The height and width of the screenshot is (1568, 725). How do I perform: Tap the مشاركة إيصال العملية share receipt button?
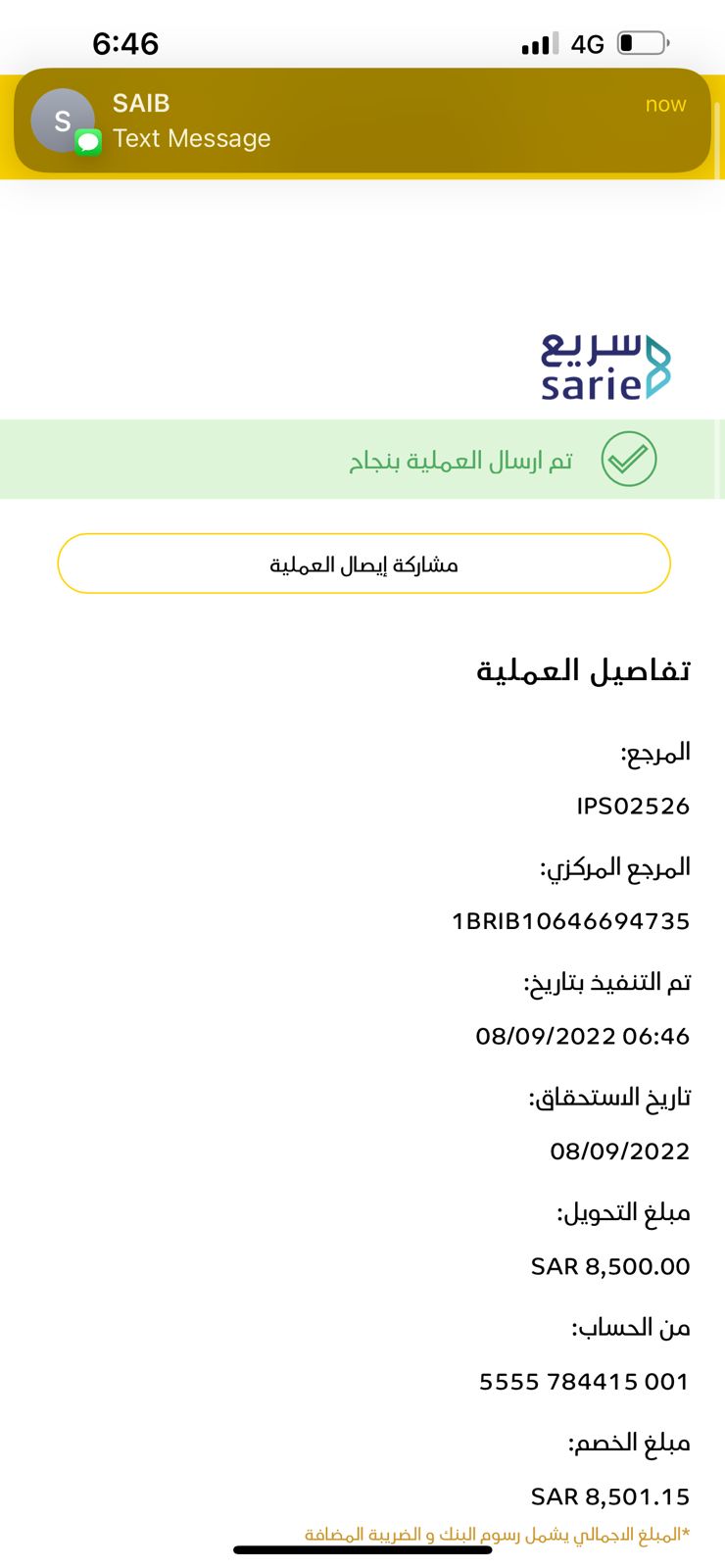pyautogui.click(x=363, y=563)
